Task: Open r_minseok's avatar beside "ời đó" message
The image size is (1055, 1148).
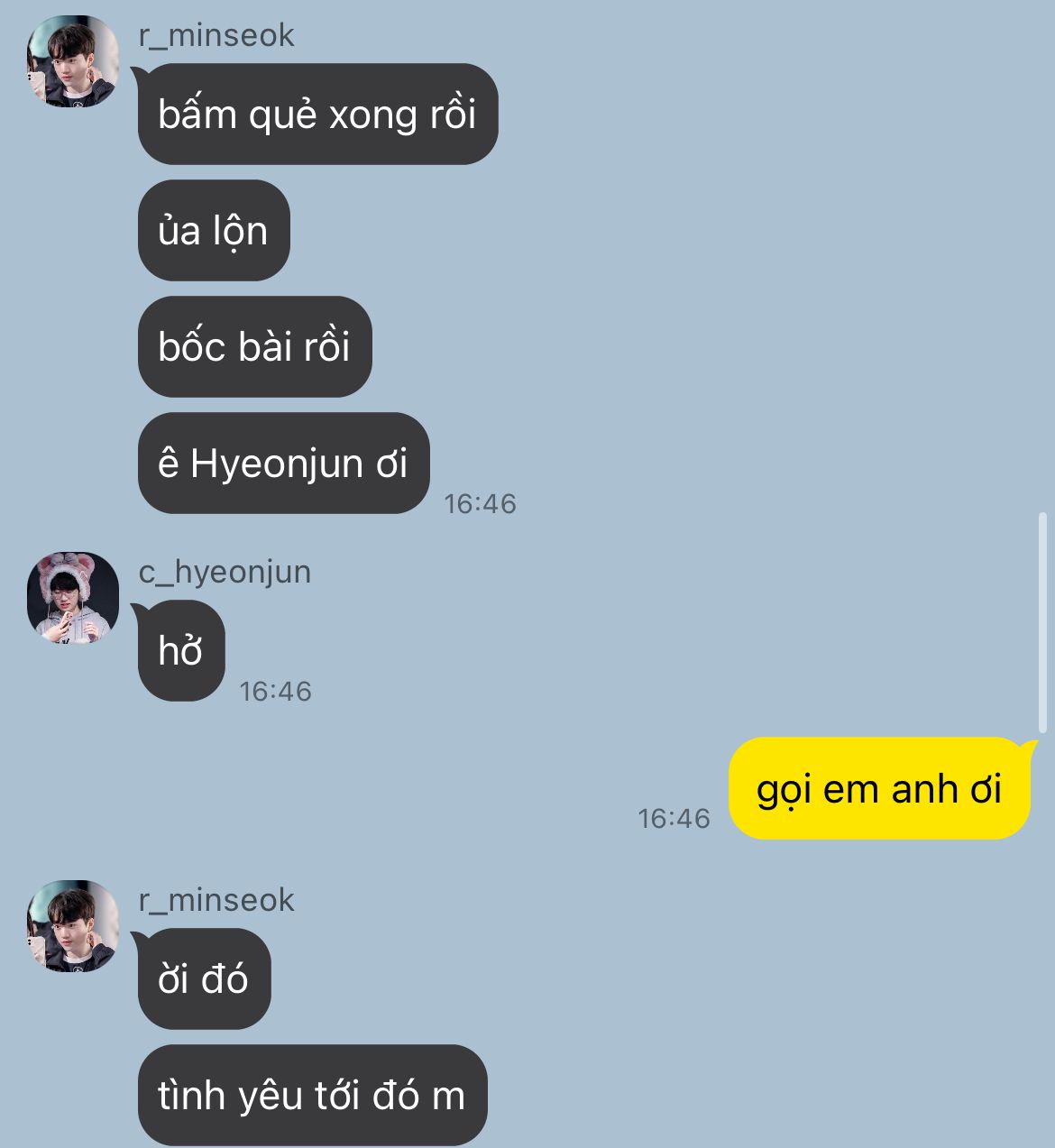Action: pos(73,926)
